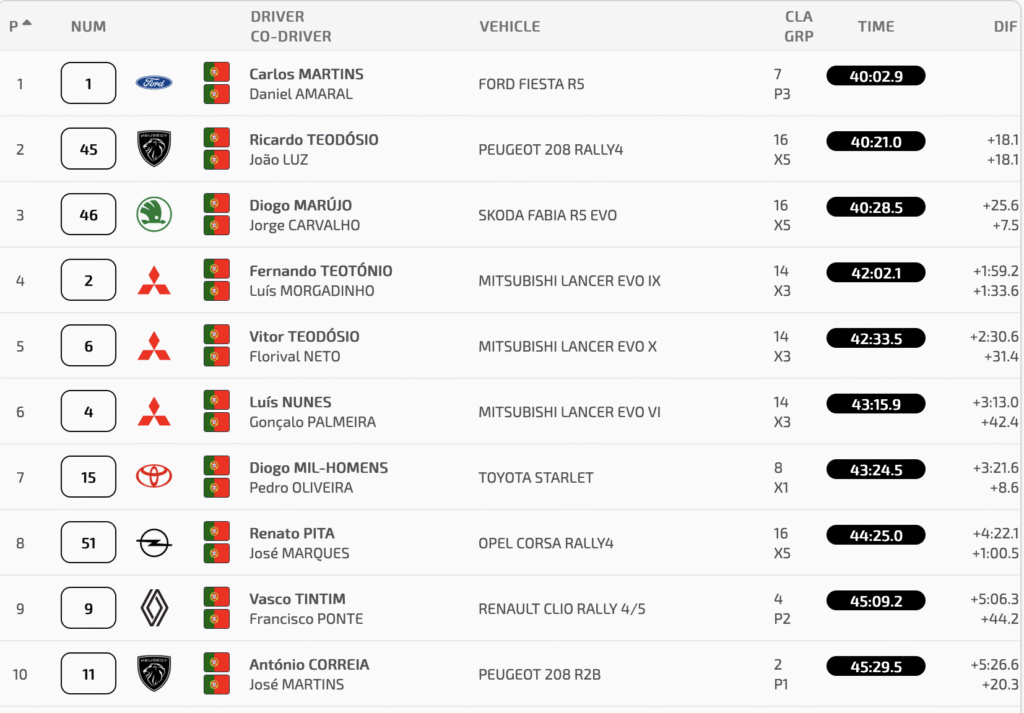Sort the results by position column P
The image size is (1024, 713).
point(19,27)
